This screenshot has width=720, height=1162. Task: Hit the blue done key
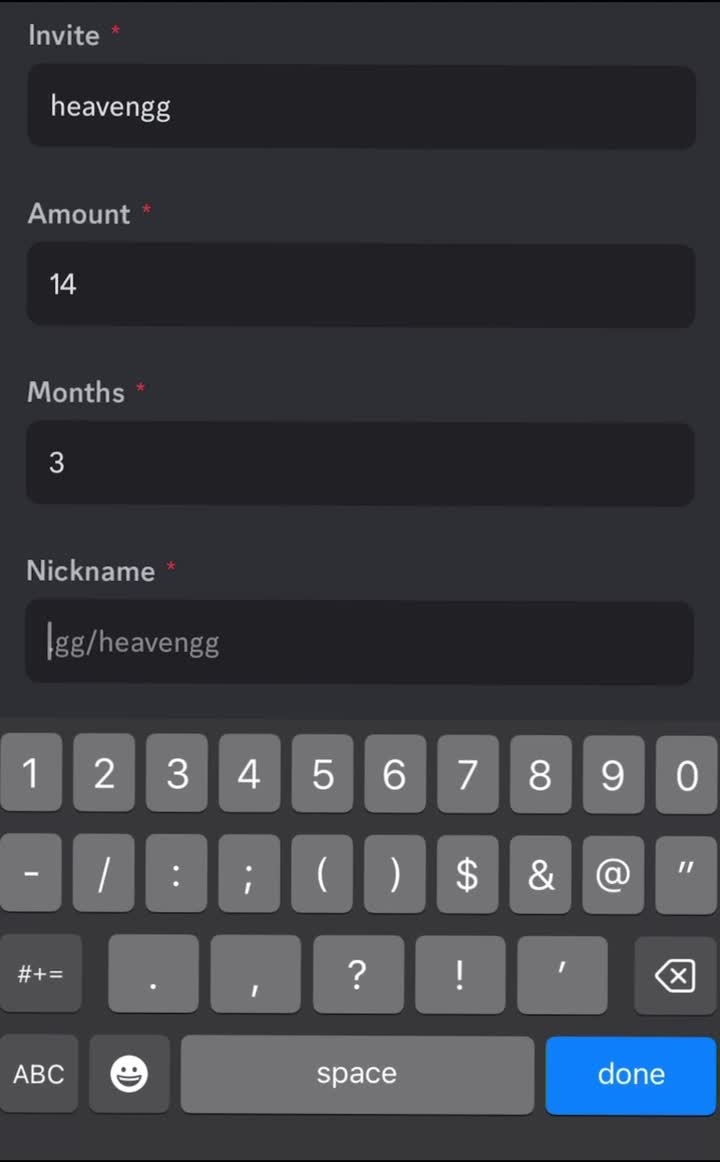(x=631, y=1074)
